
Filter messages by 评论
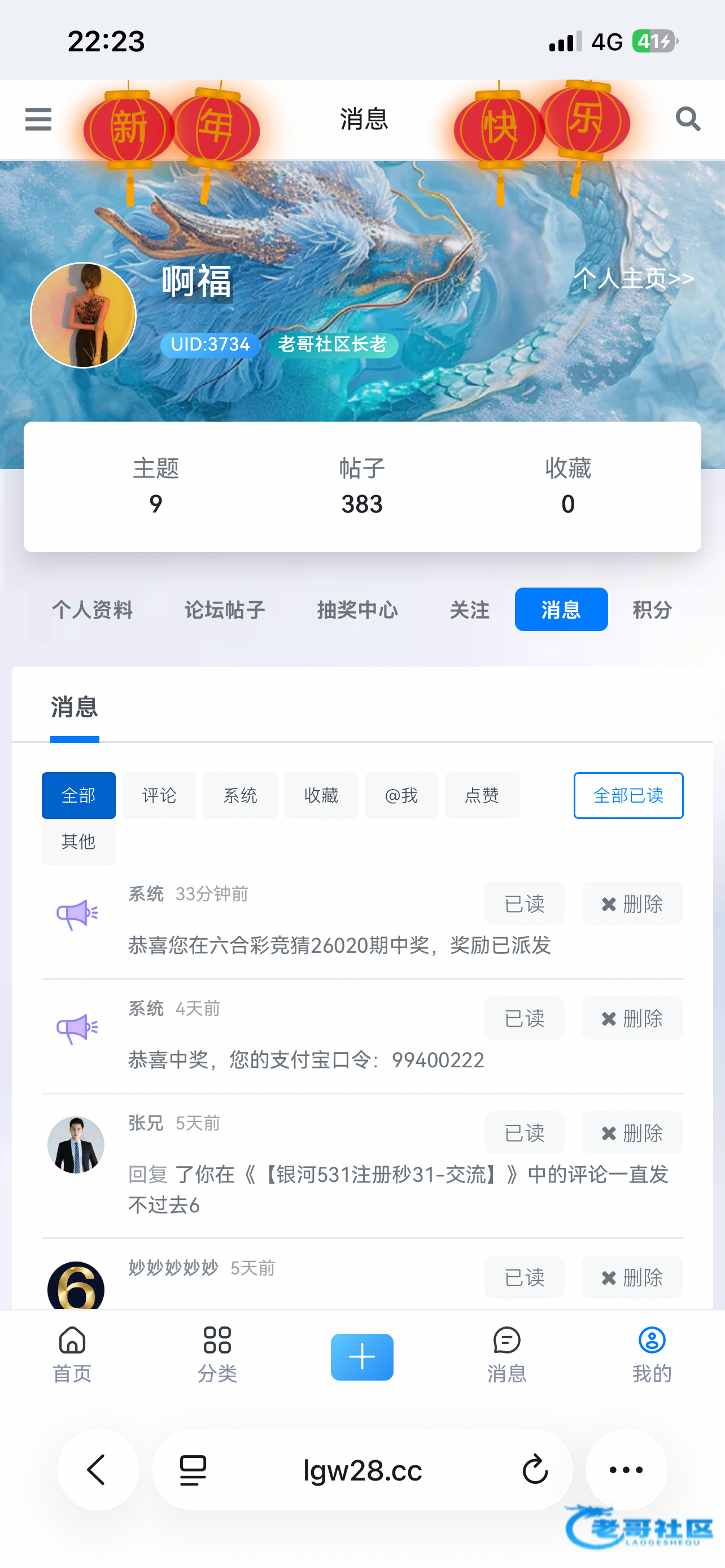click(x=159, y=795)
